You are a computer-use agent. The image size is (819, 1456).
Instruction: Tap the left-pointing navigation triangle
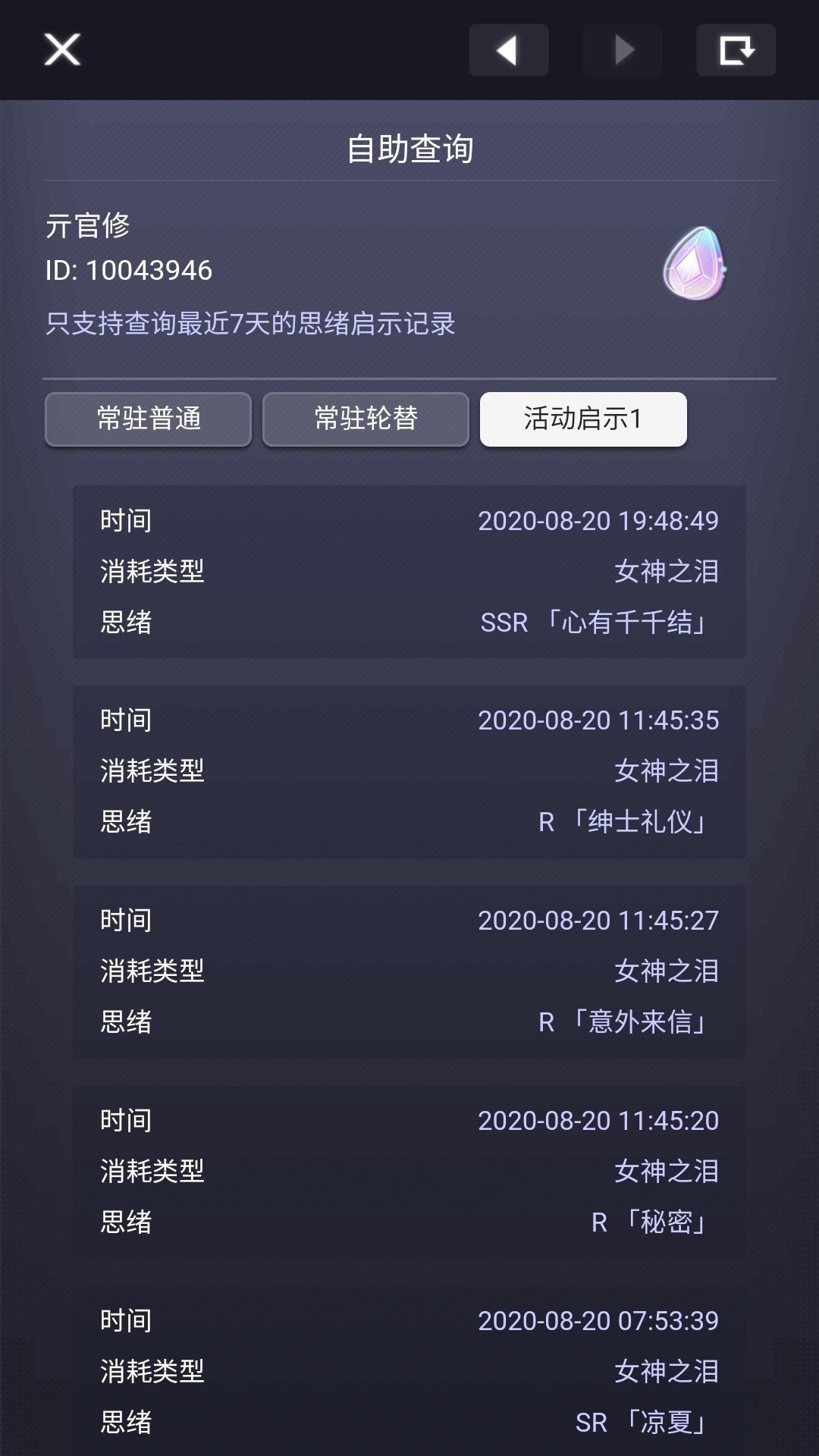(508, 50)
